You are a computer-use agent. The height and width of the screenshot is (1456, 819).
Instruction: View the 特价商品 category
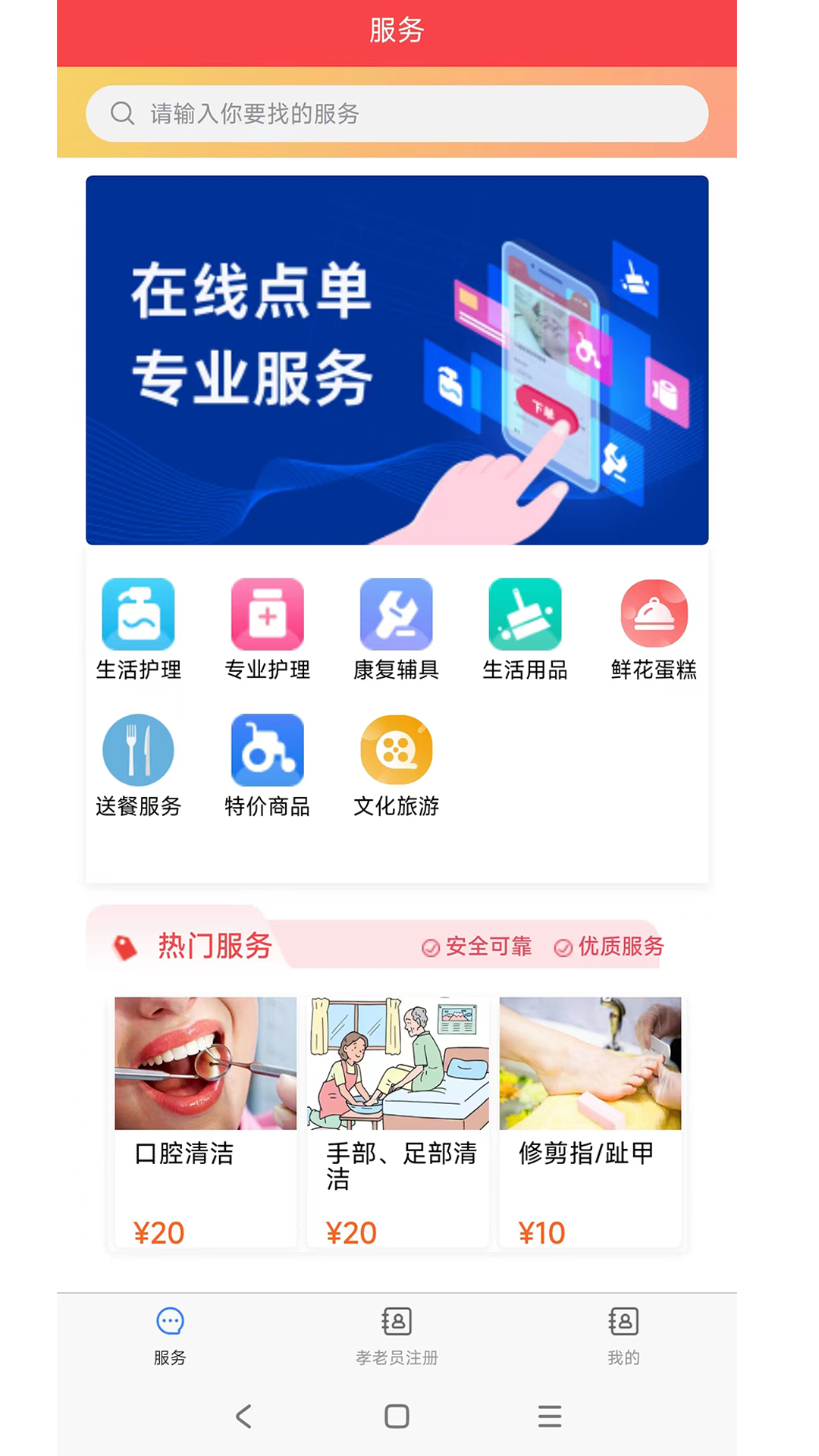click(267, 766)
